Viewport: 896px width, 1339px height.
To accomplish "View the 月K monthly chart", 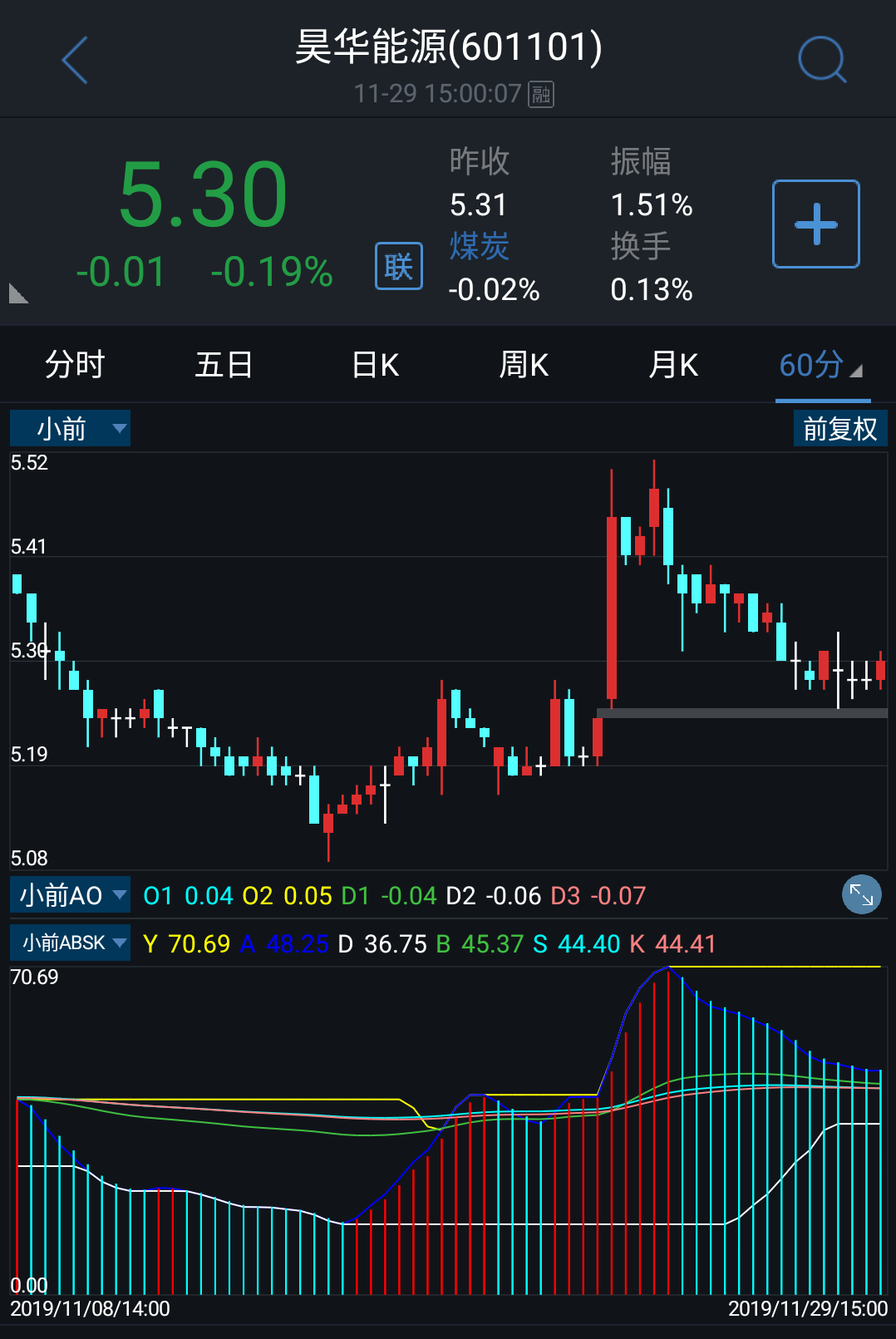I will click(672, 365).
